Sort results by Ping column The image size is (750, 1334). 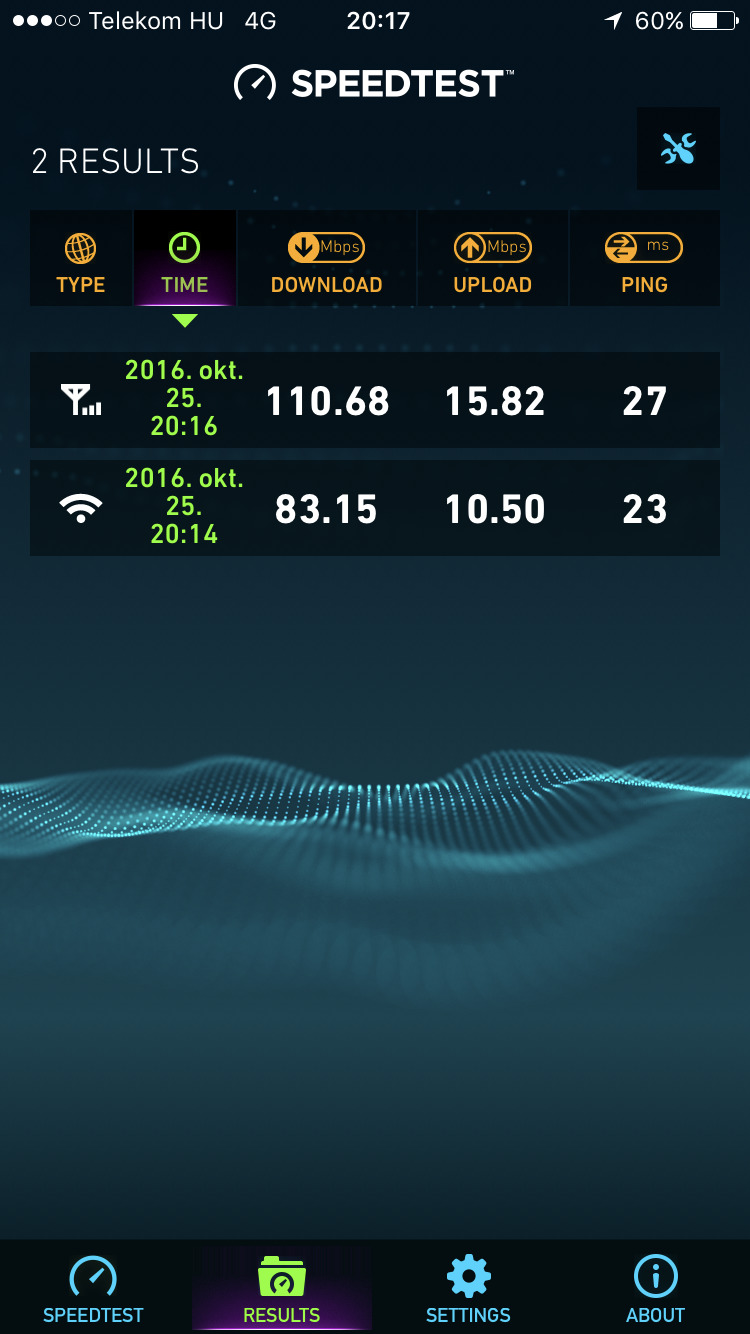coord(645,258)
